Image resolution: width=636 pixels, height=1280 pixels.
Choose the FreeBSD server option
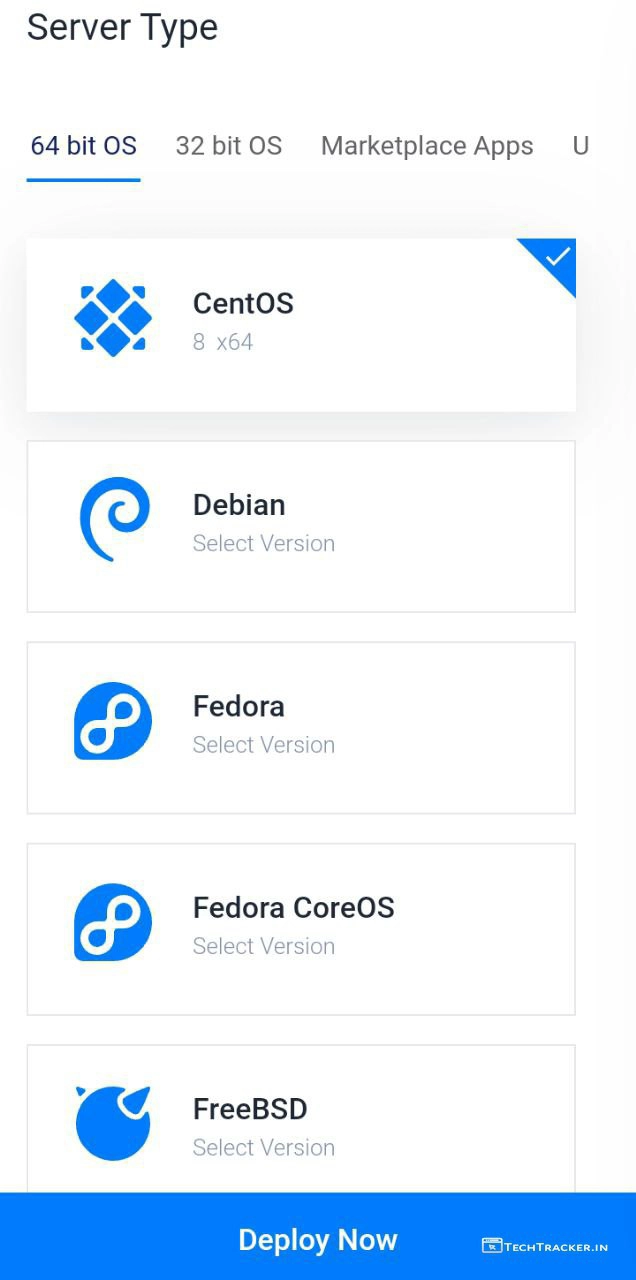pos(300,1125)
